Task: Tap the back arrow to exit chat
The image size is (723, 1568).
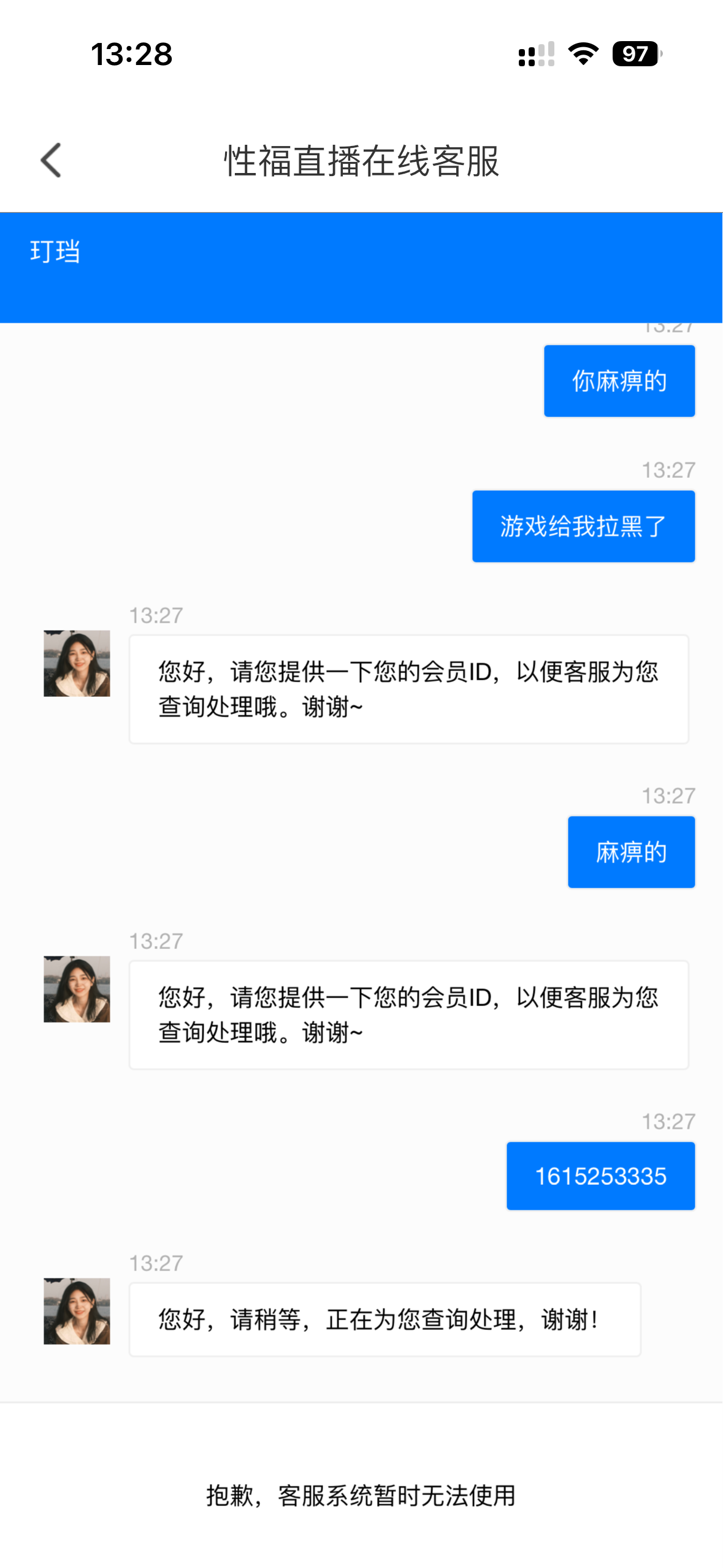Action: [52, 160]
